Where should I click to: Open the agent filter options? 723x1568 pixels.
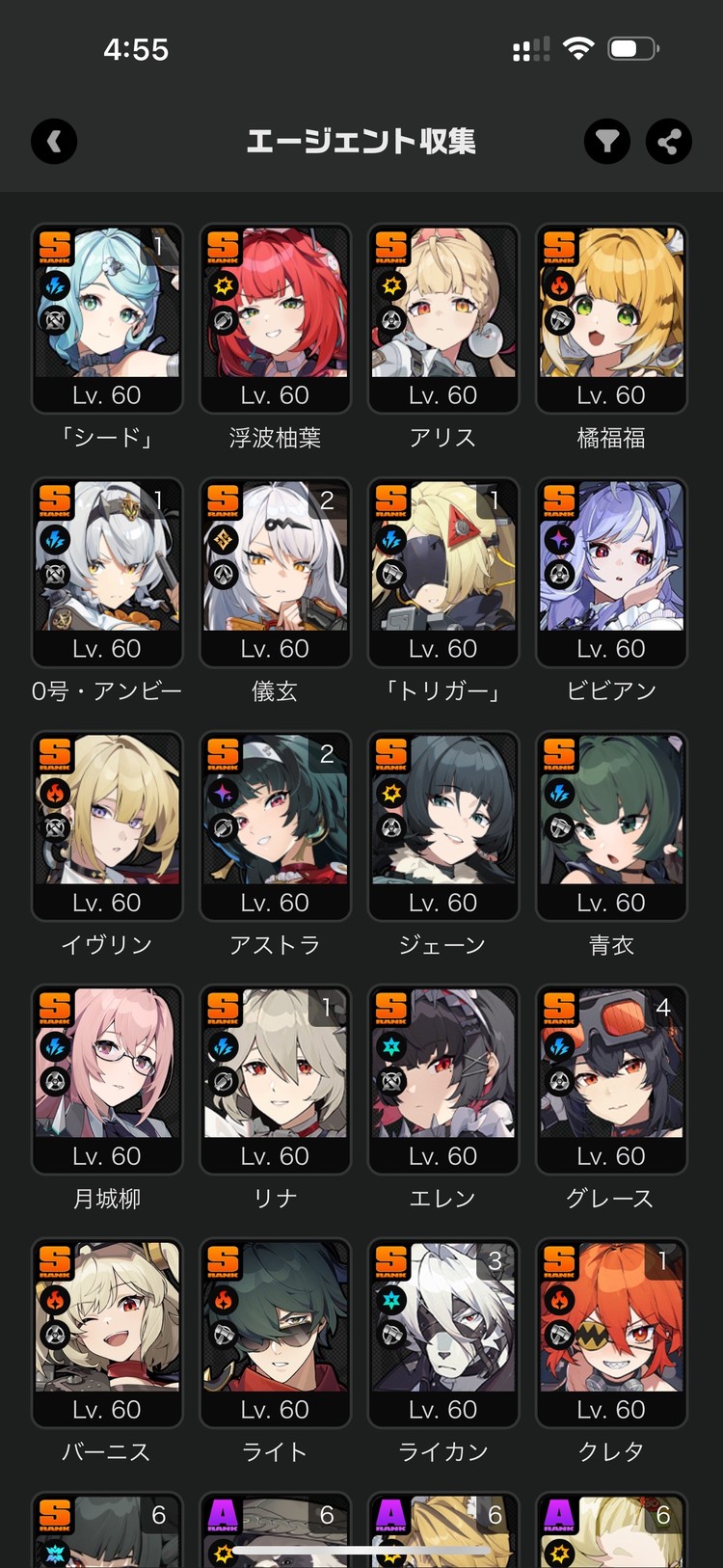coord(606,142)
